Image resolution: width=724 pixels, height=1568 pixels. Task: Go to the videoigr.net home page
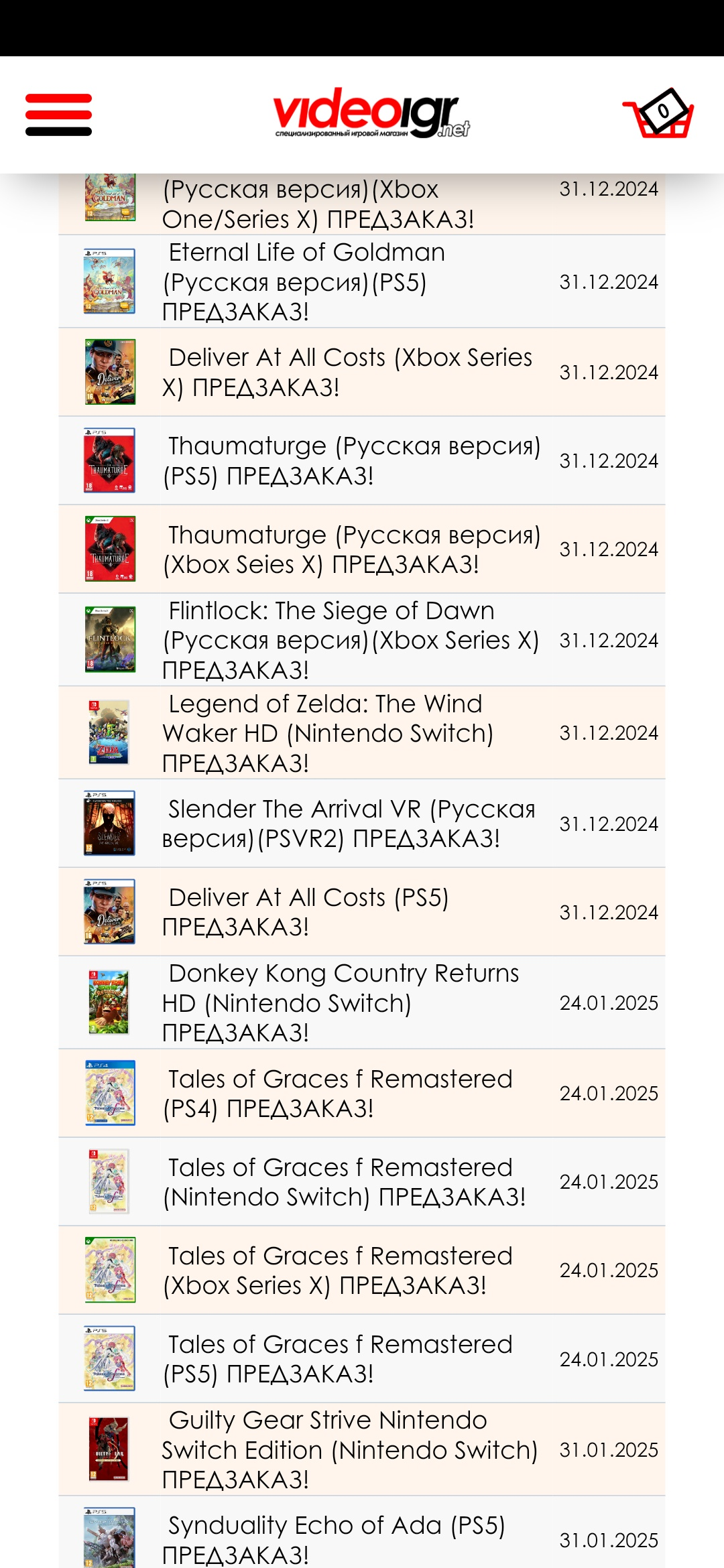pos(371,113)
